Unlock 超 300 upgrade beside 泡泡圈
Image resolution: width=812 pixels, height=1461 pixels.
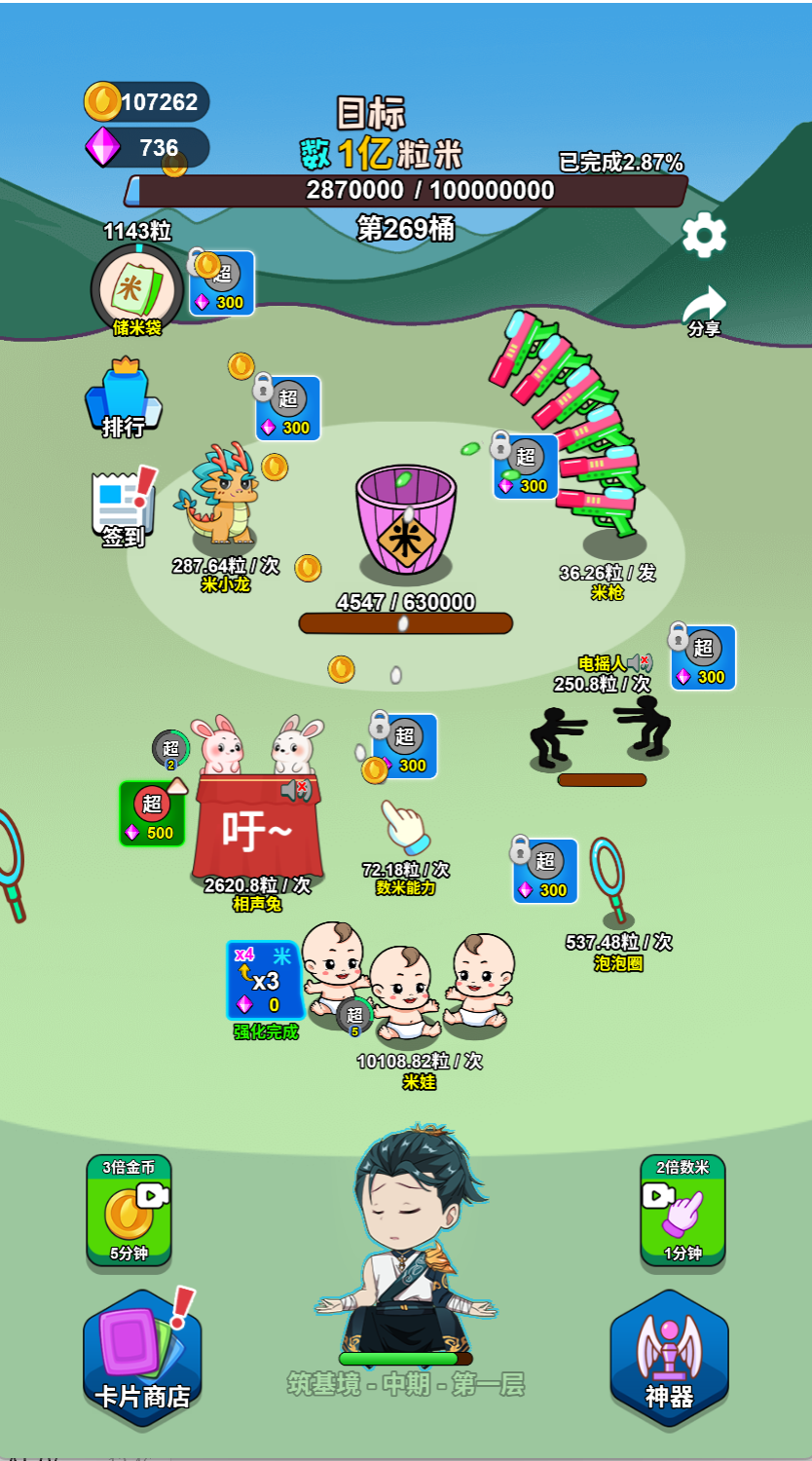click(x=545, y=871)
